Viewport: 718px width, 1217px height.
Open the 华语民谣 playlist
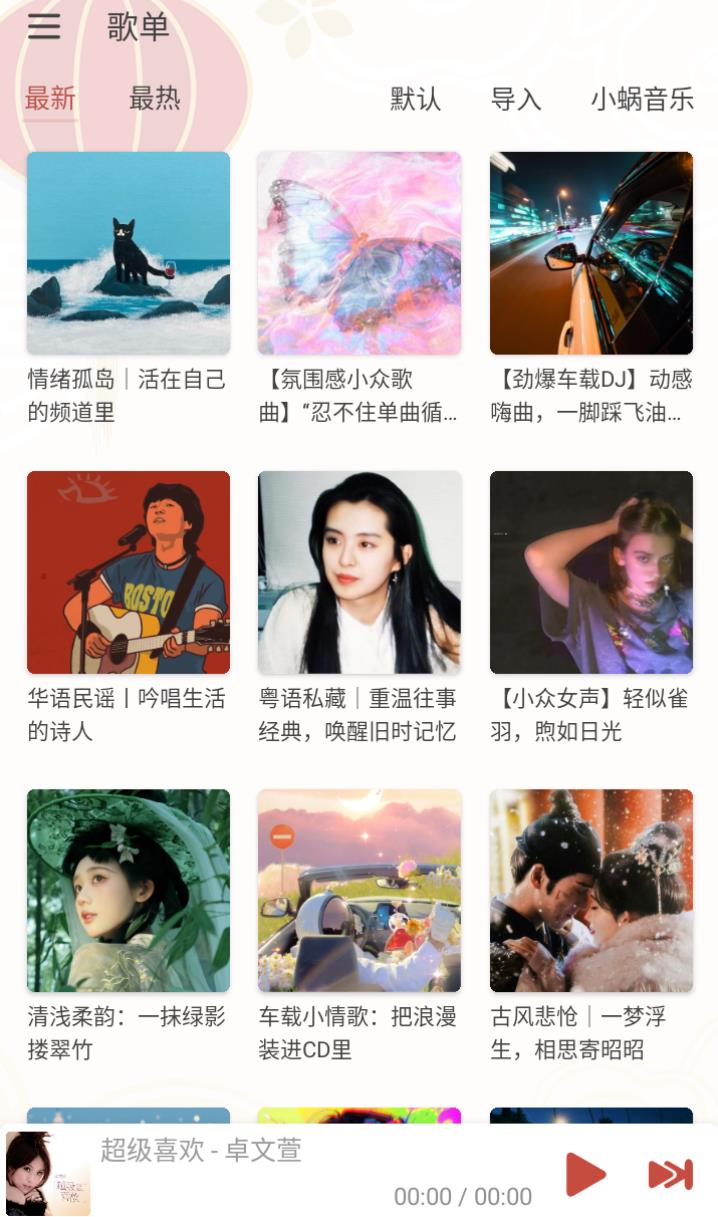(x=128, y=572)
